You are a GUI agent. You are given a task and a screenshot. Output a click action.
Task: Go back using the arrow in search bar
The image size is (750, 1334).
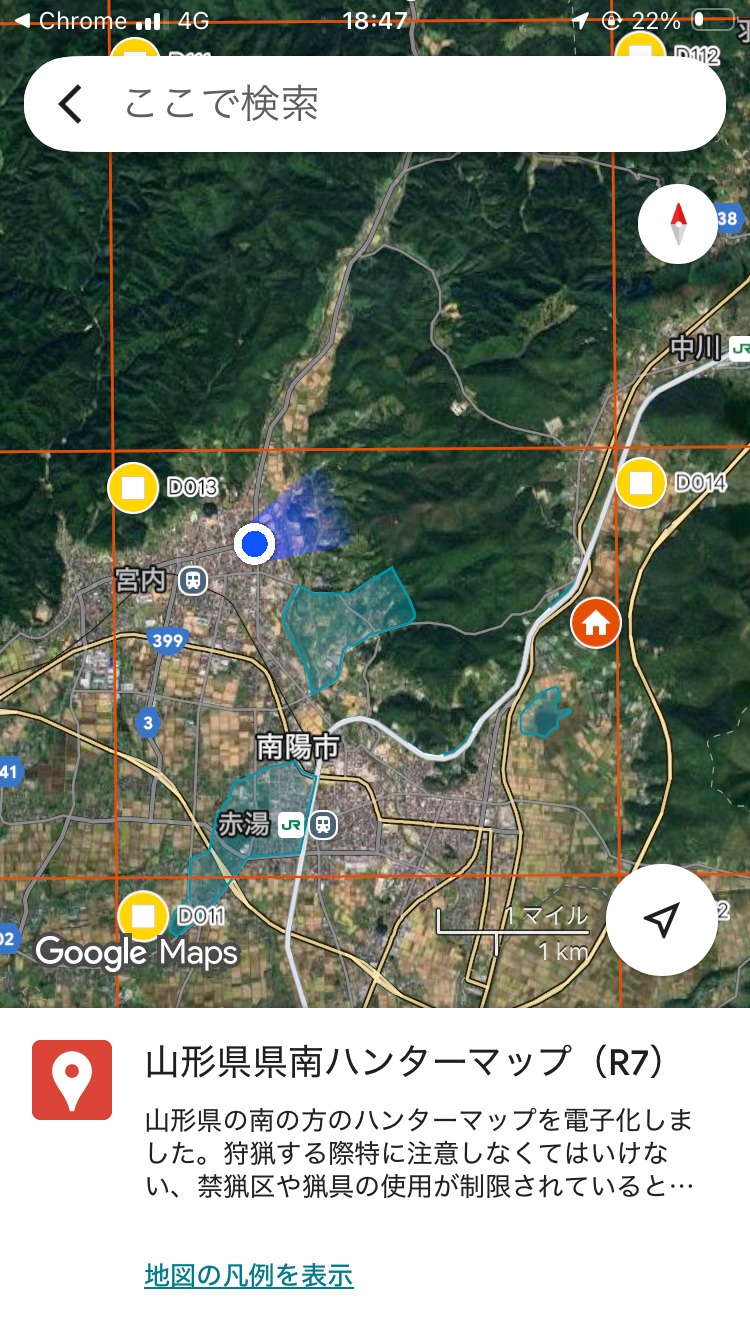pos(70,104)
